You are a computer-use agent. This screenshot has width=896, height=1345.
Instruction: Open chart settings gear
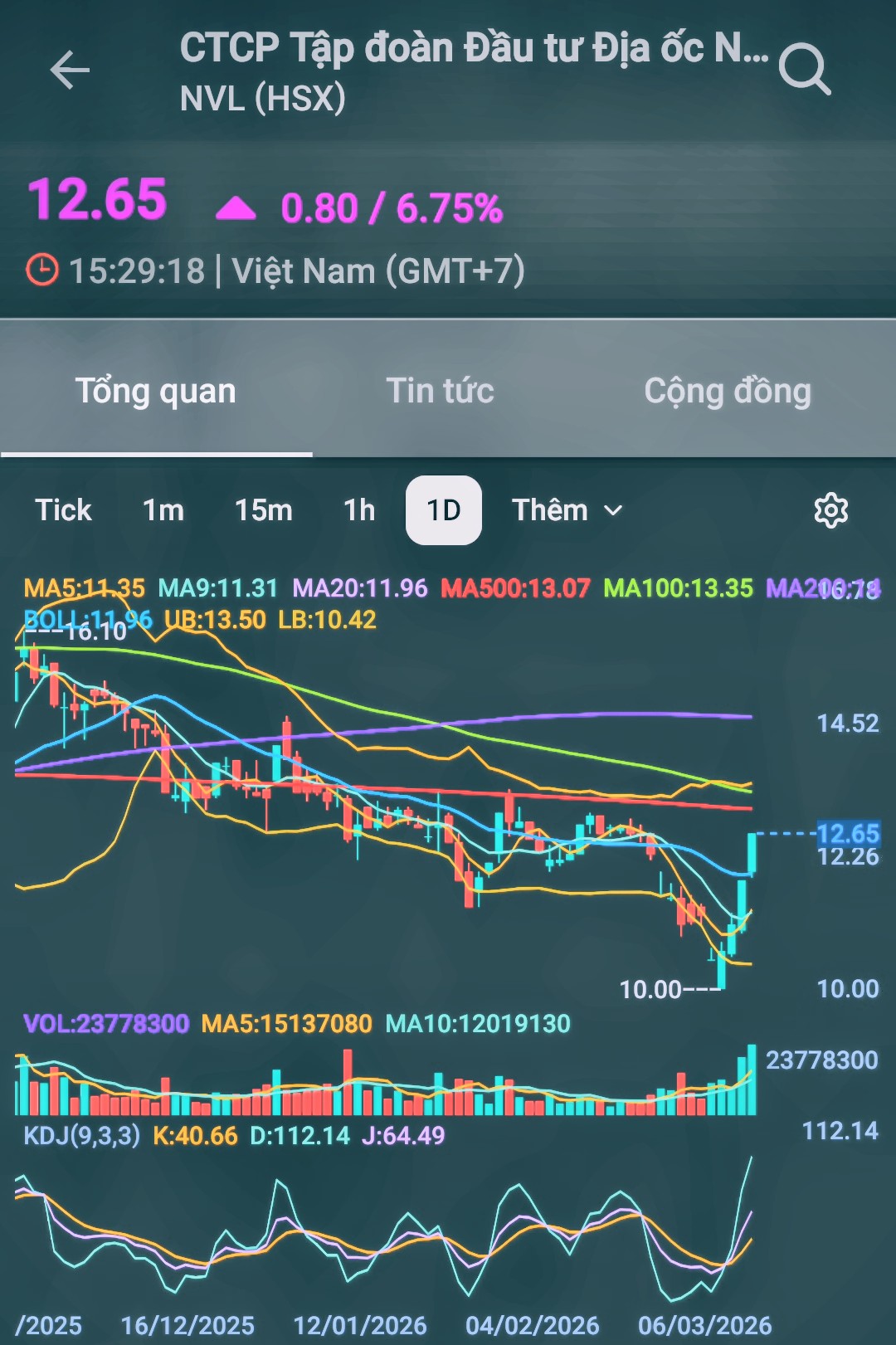830,510
